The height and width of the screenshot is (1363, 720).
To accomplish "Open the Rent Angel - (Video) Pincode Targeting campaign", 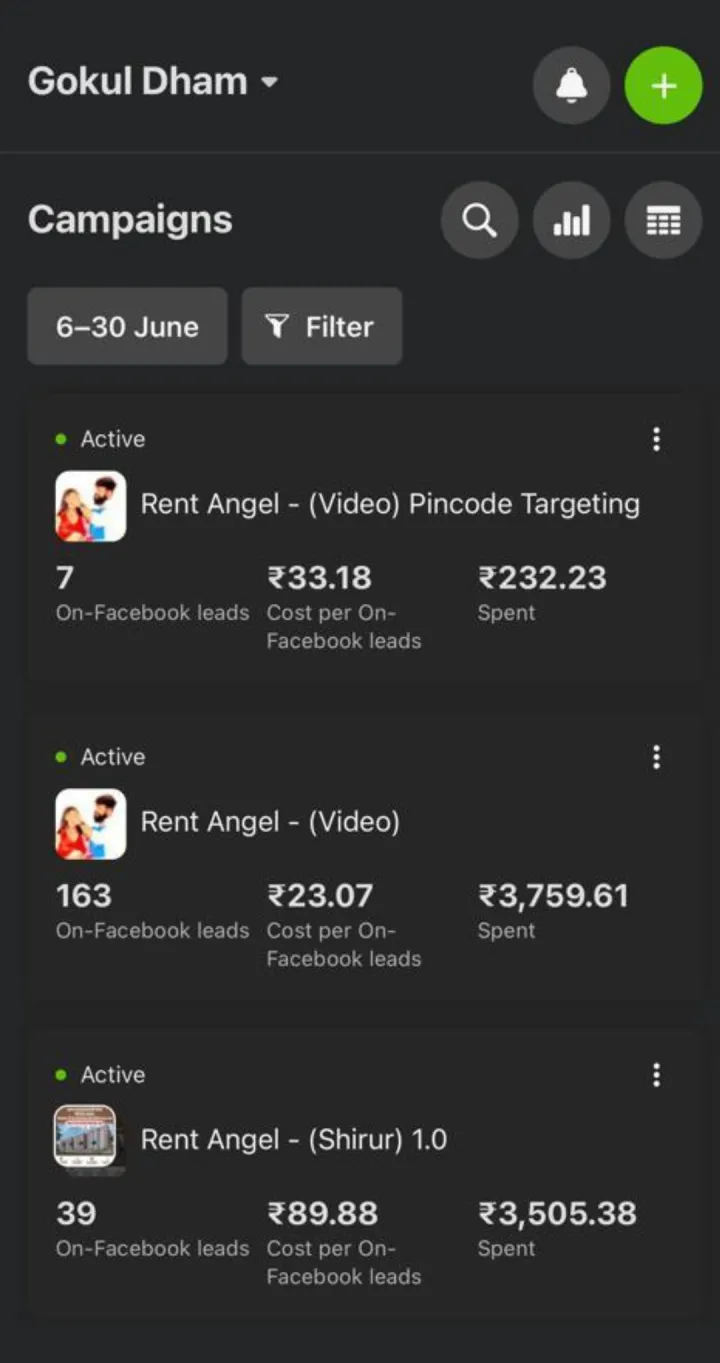I will (390, 504).
